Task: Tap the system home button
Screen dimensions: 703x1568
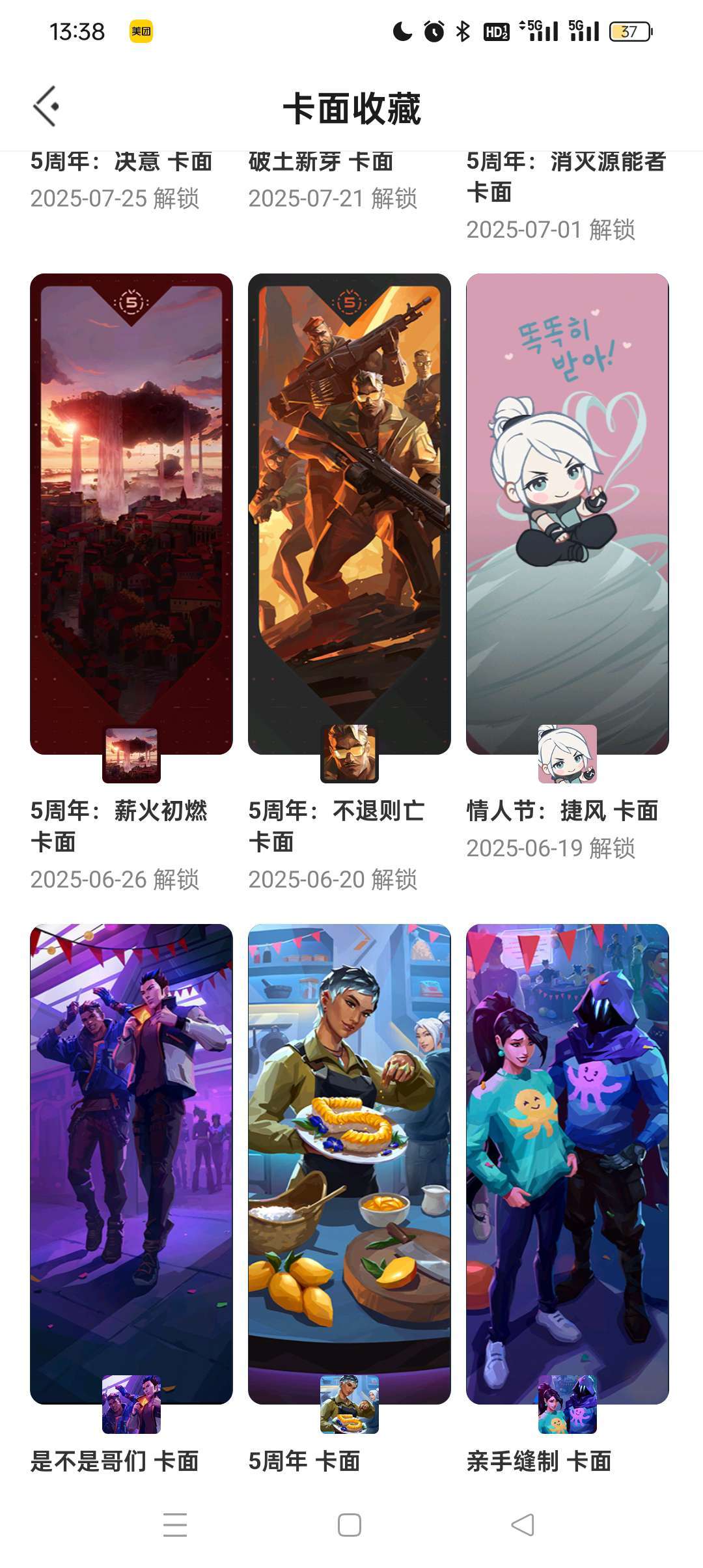Action: (350, 1525)
